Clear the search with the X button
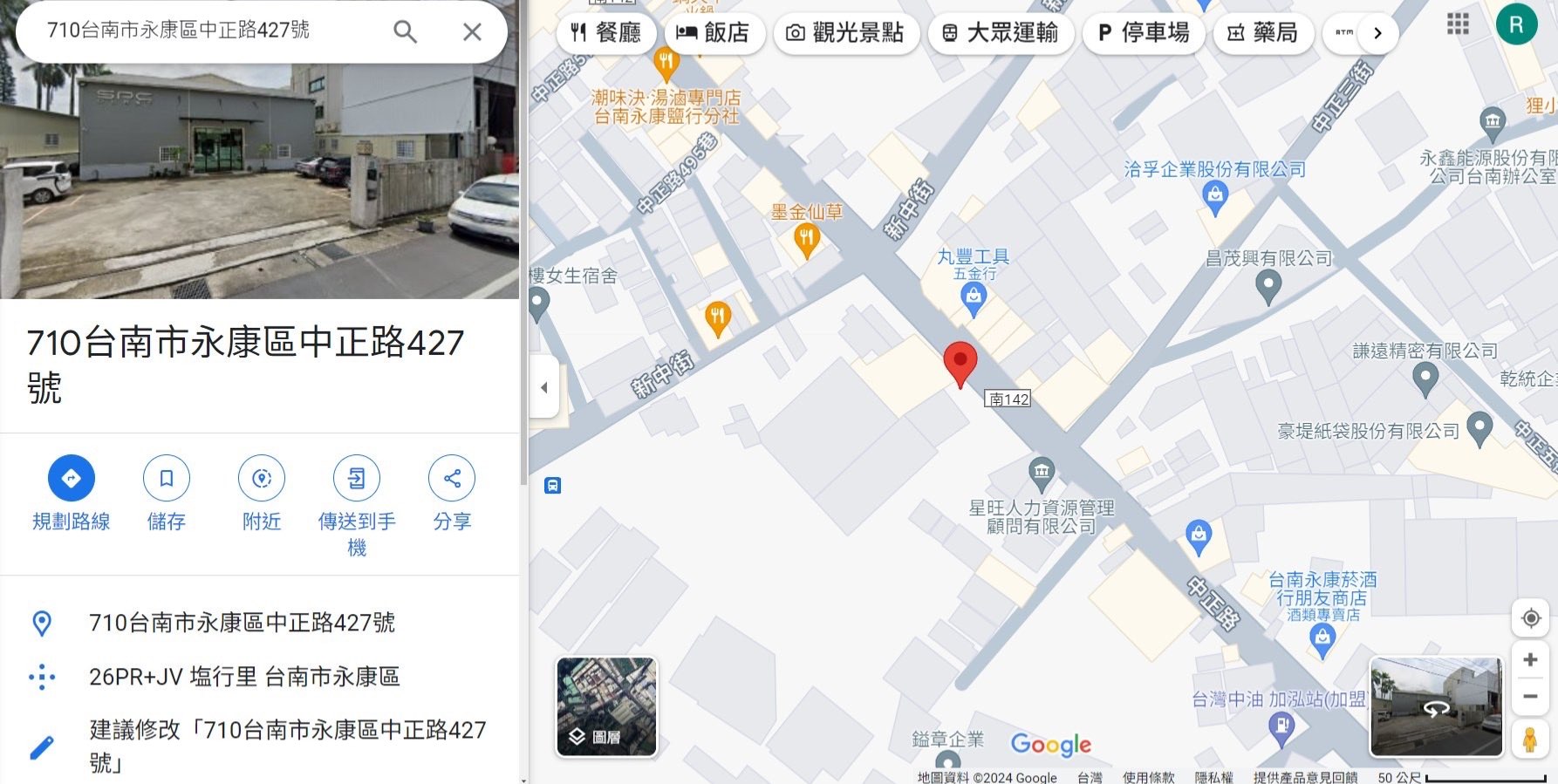 coord(472,31)
